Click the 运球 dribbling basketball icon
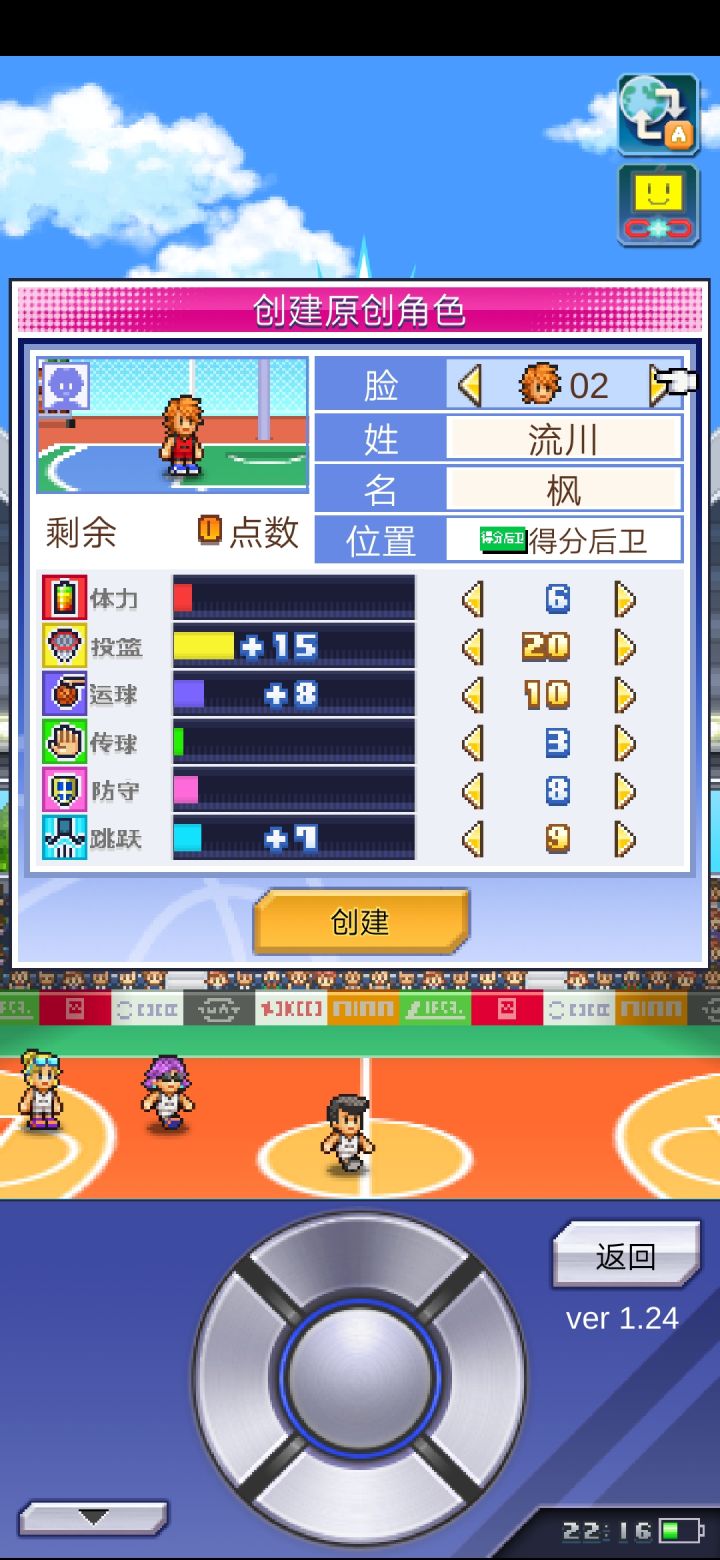720x1560 pixels. click(x=62, y=694)
